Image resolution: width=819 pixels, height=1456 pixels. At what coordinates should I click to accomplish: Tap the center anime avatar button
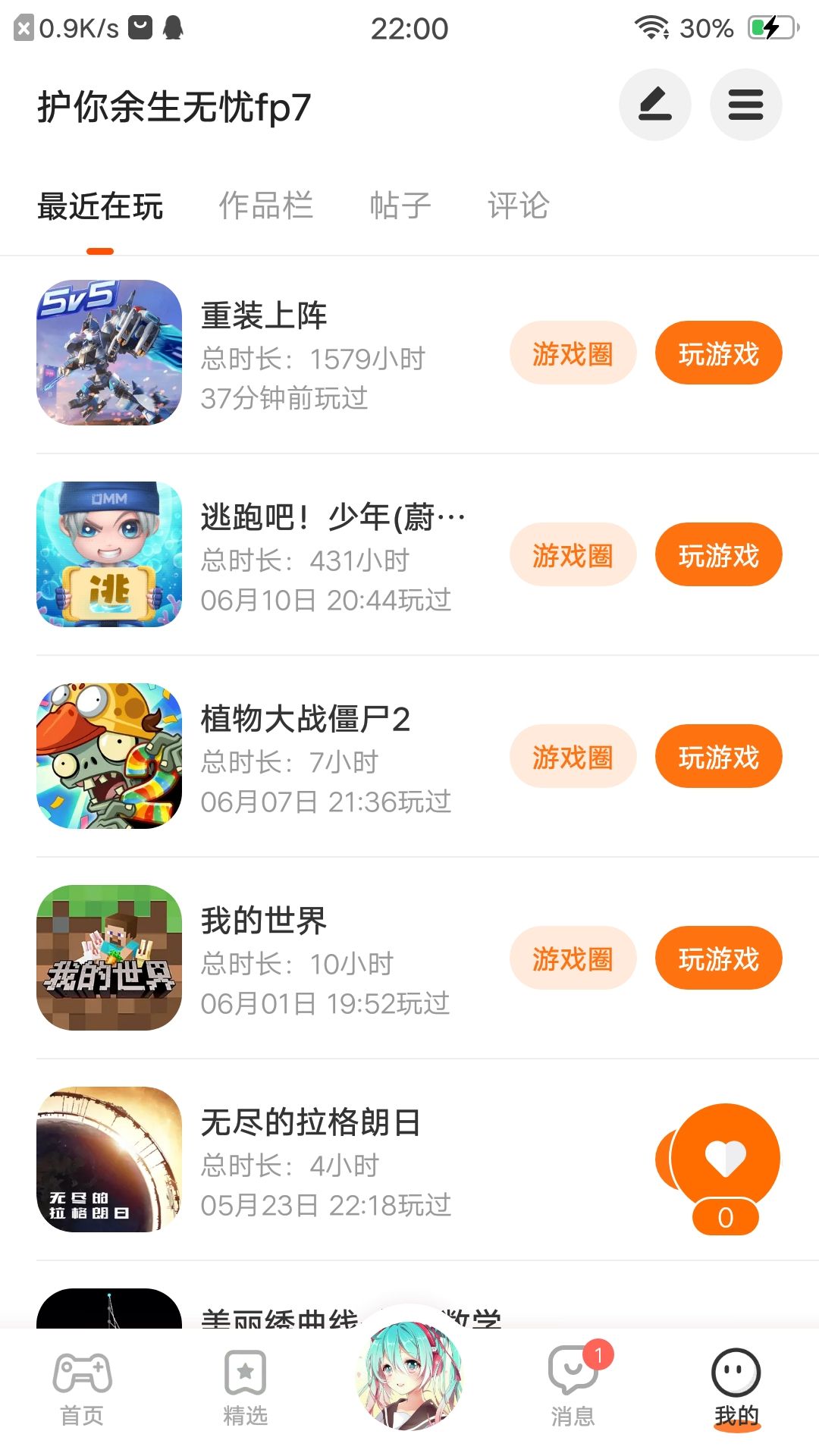pyautogui.click(x=409, y=1374)
